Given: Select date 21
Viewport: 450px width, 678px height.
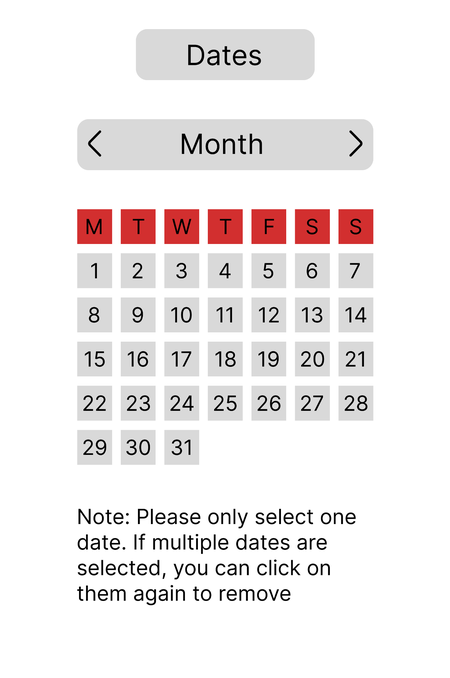Looking at the screenshot, I should tap(356, 359).
